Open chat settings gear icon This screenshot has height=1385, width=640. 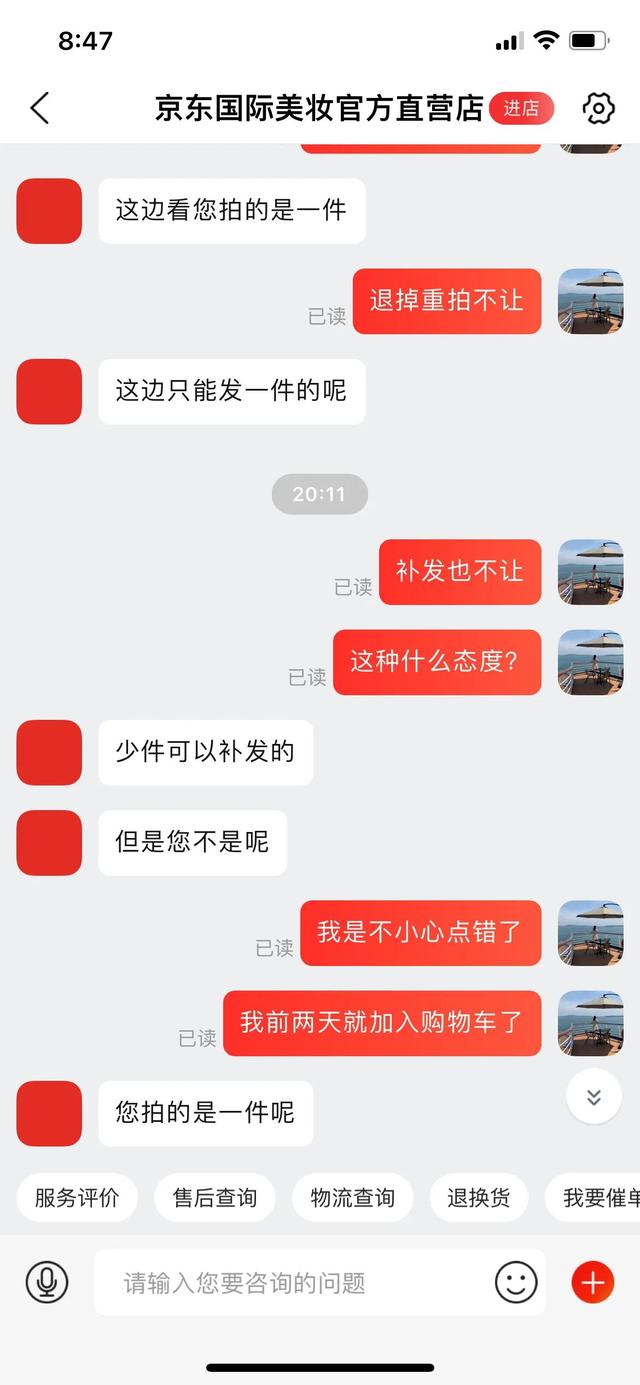(x=598, y=108)
